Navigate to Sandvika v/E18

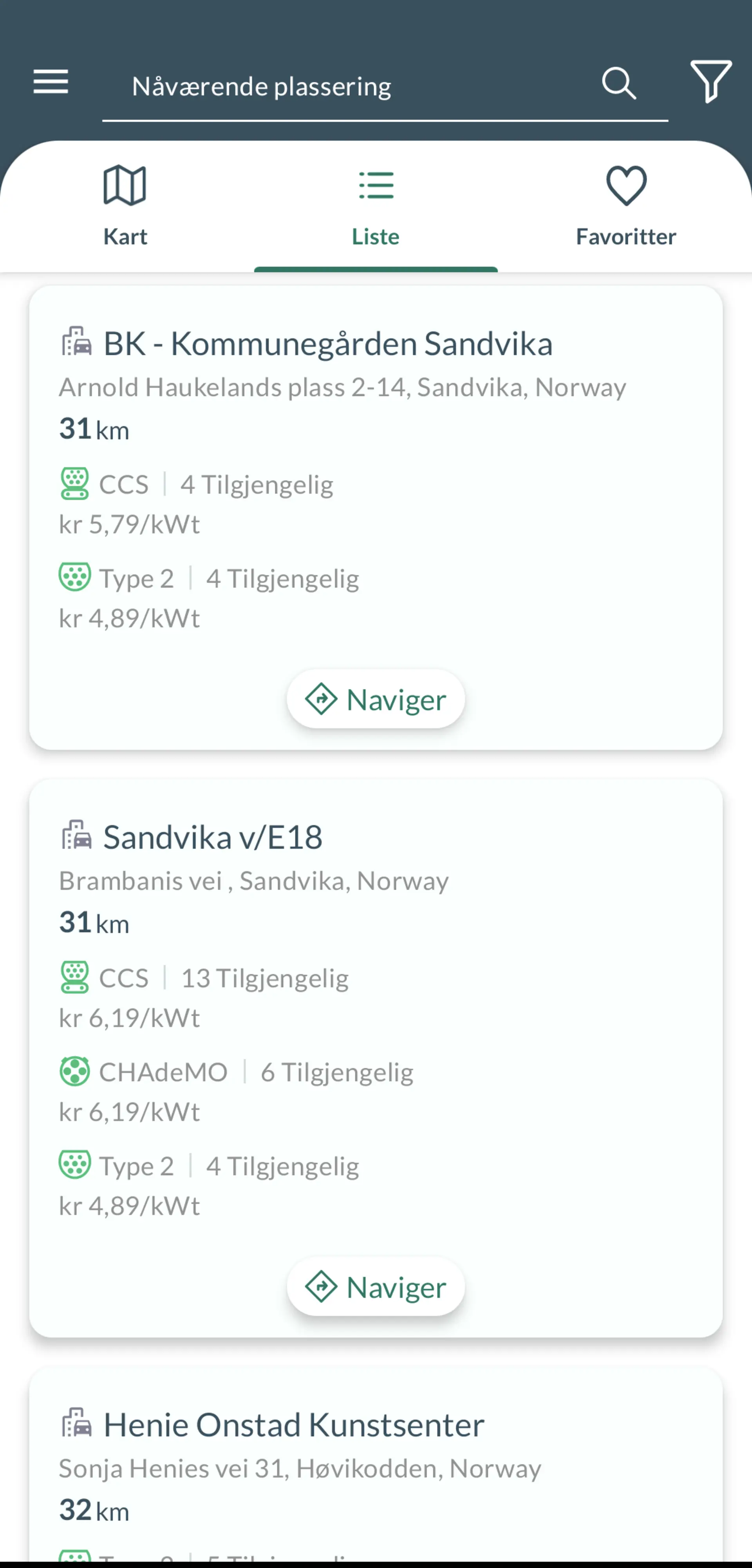(x=375, y=1287)
